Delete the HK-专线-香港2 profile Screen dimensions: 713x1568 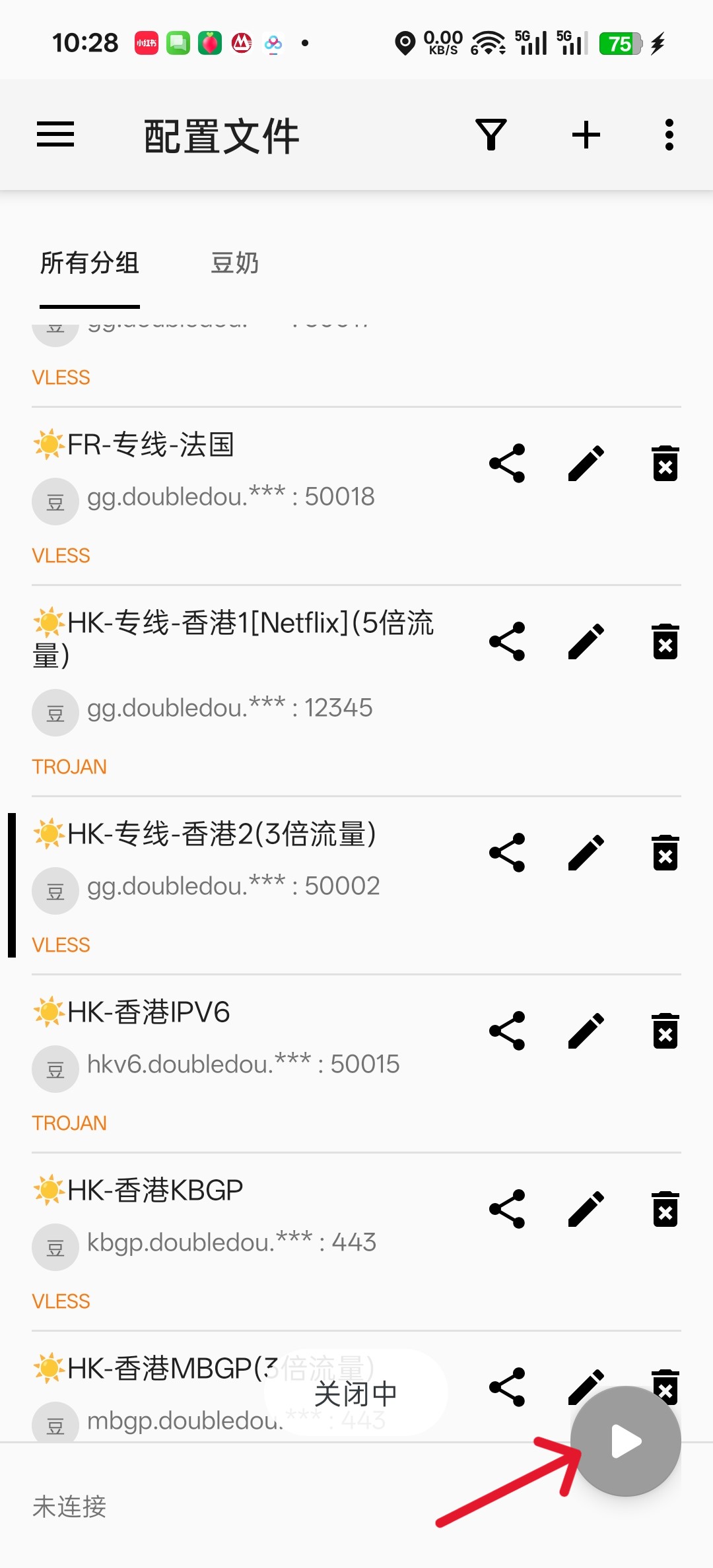tap(665, 853)
